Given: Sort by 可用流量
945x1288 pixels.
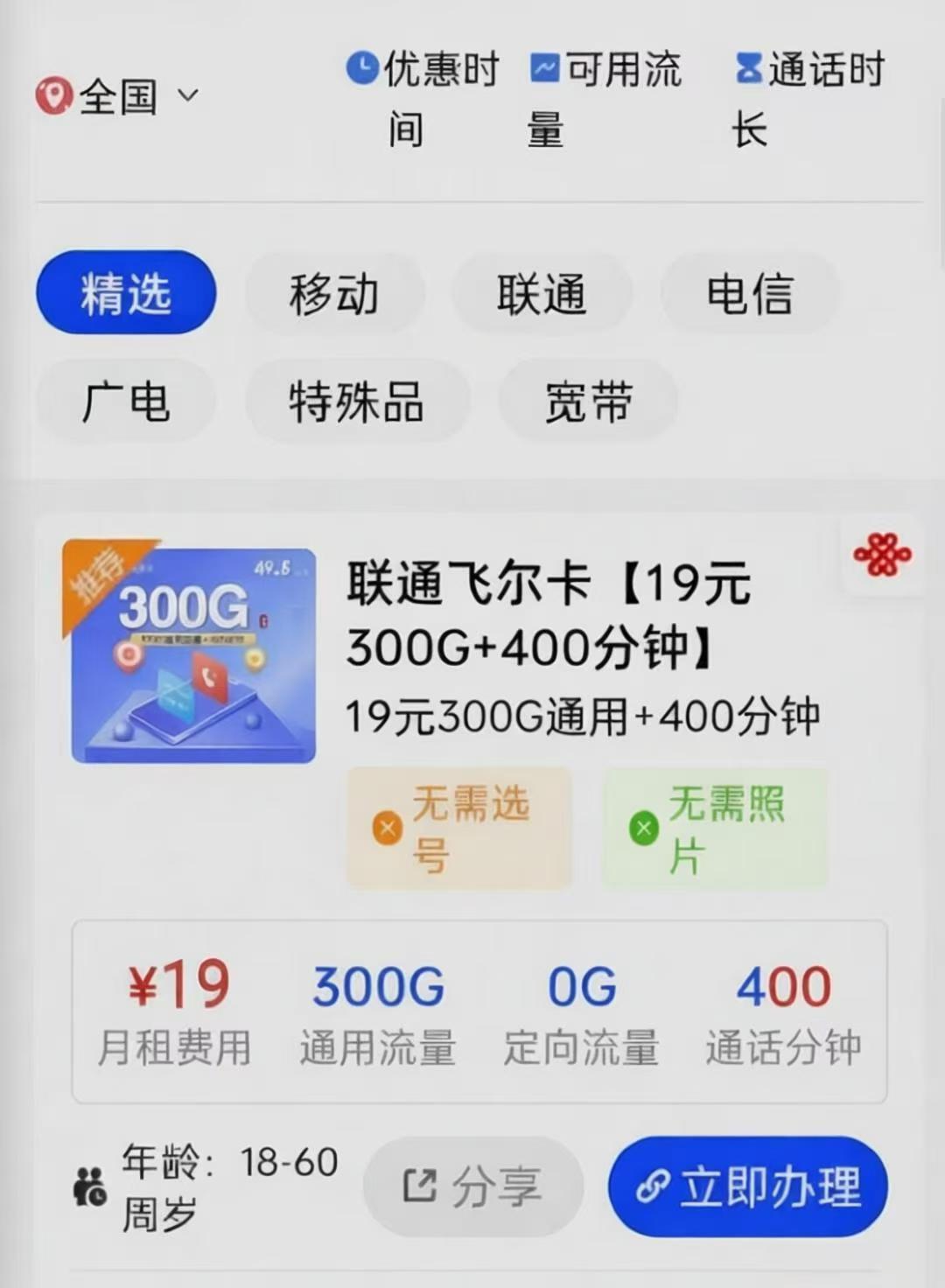Looking at the screenshot, I should [x=605, y=98].
